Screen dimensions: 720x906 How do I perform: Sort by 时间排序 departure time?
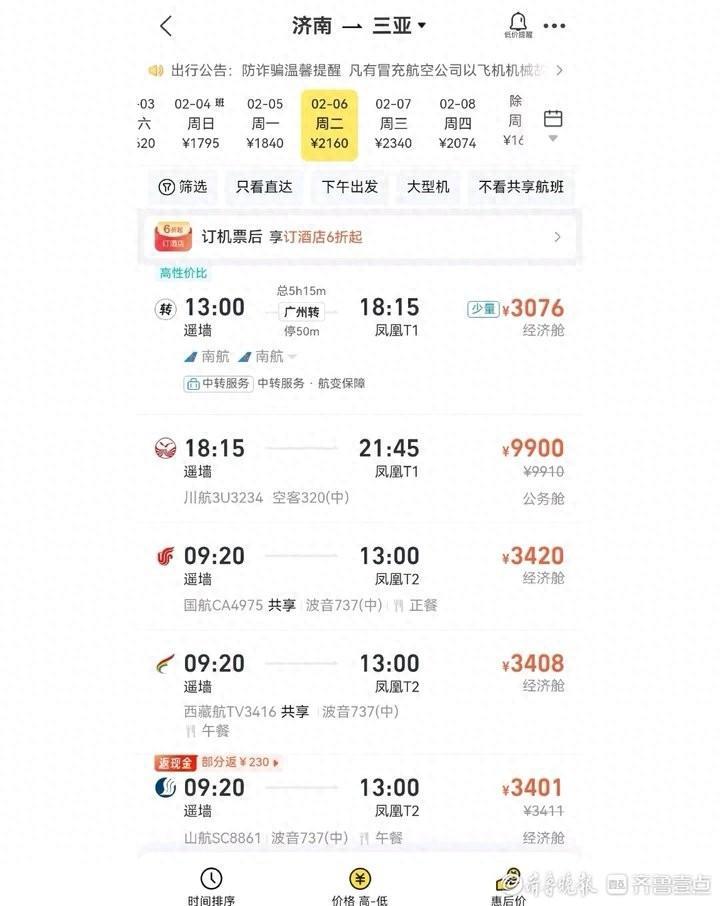point(211,886)
